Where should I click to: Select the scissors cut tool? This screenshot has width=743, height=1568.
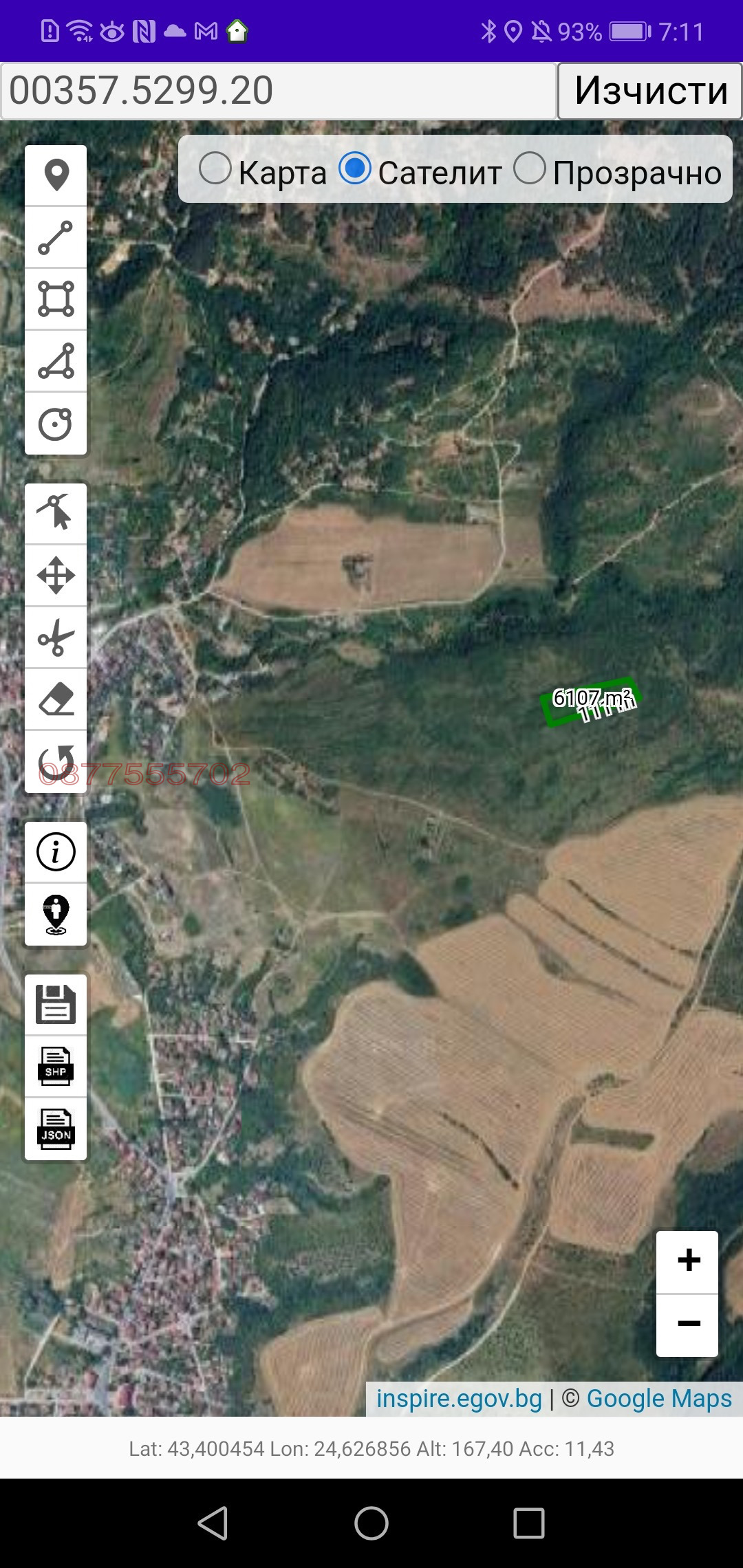[56, 638]
